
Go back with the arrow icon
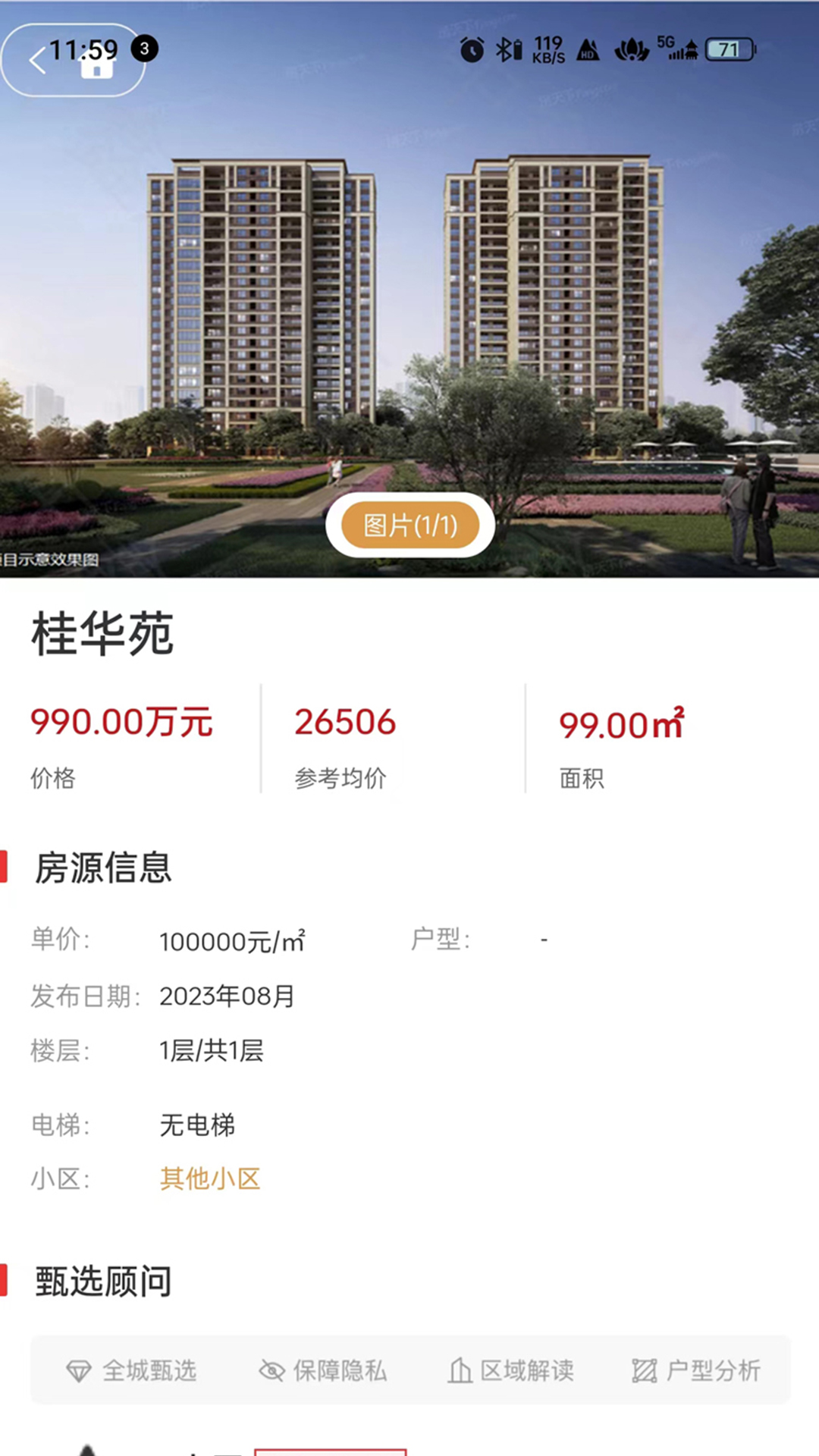[x=37, y=61]
